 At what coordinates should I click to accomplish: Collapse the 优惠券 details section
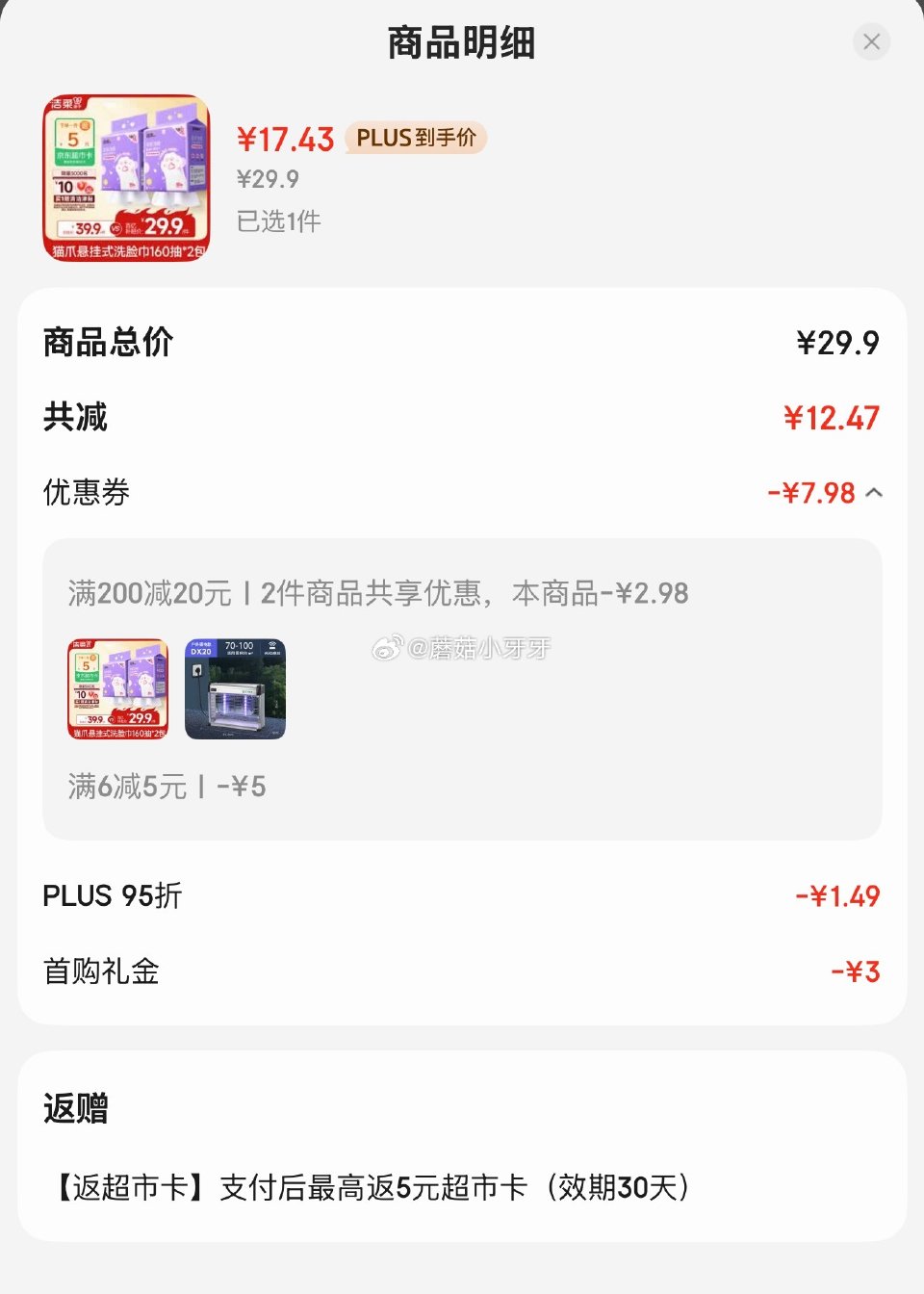(874, 492)
